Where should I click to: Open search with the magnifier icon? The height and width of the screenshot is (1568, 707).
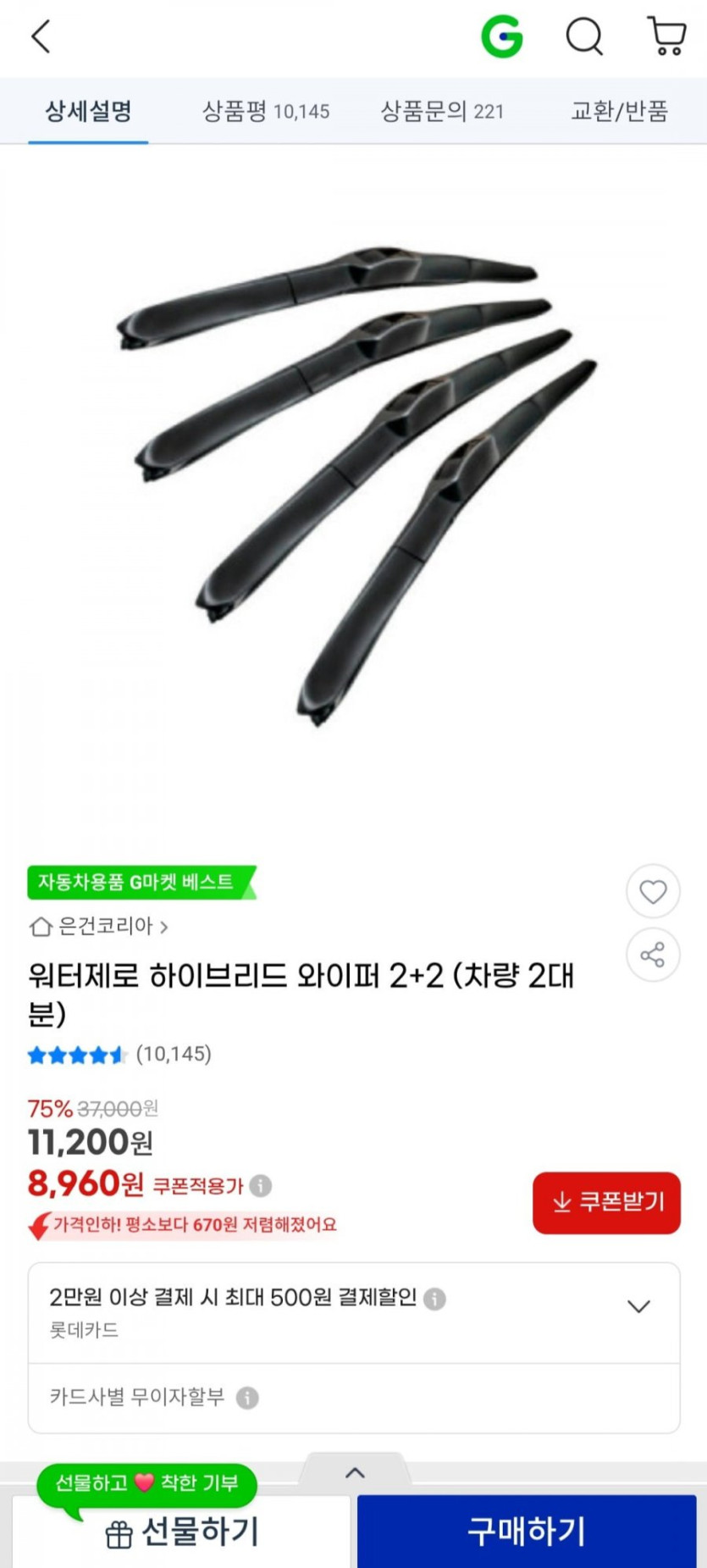pyautogui.click(x=584, y=37)
